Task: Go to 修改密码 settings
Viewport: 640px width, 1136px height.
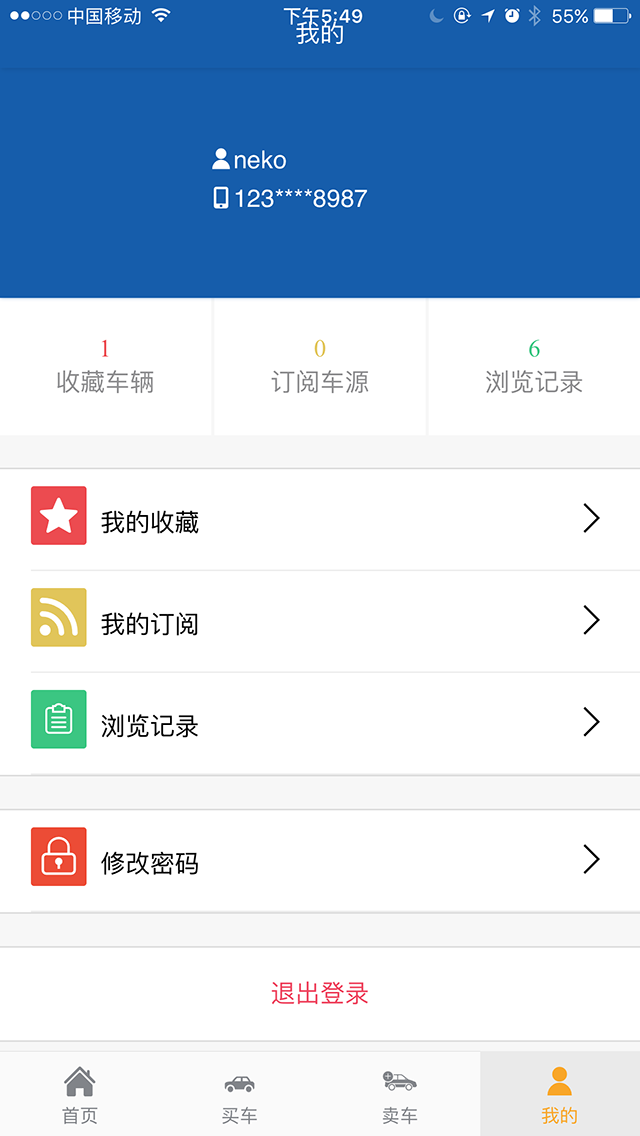Action: 320,861
